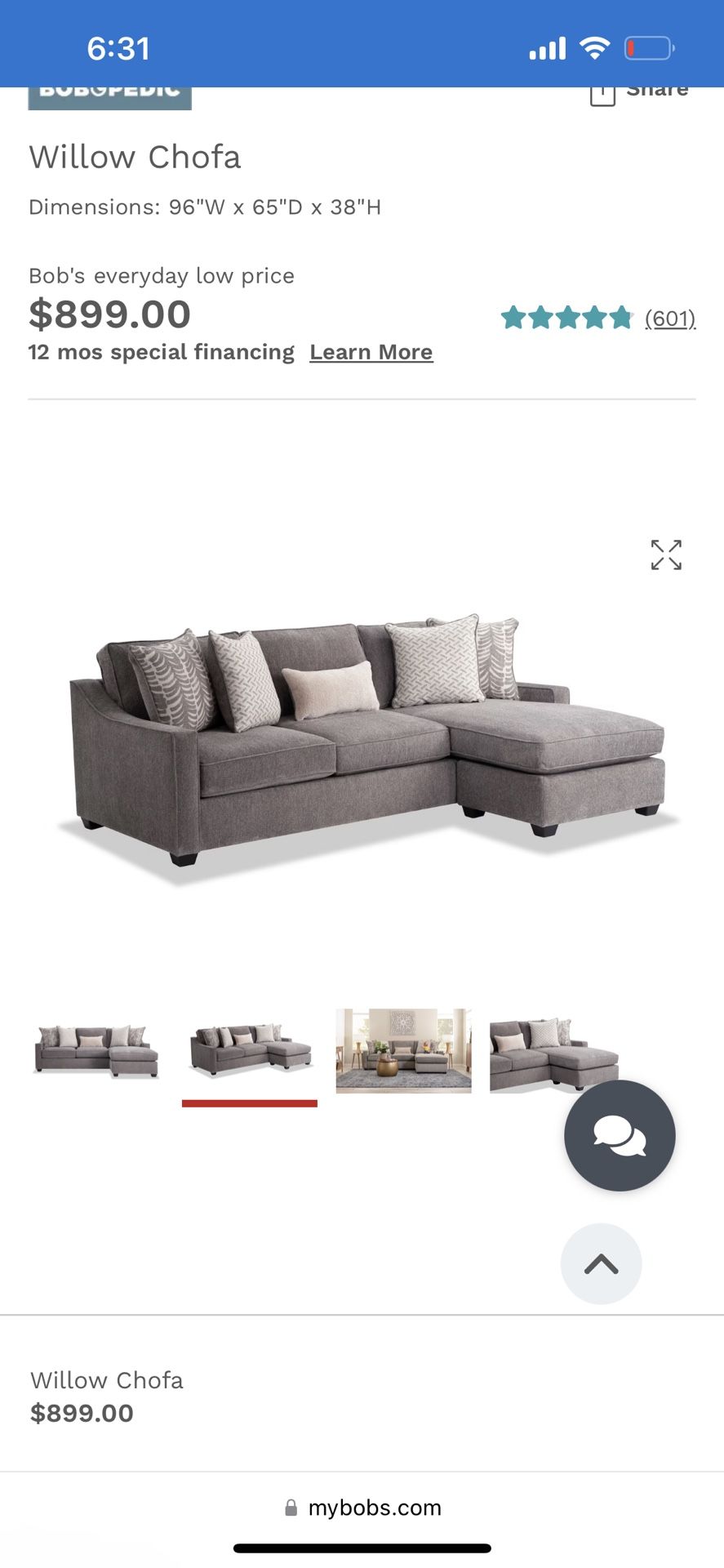Open the chat bubble assistant
Screen dimensions: 724x1568
click(619, 1135)
